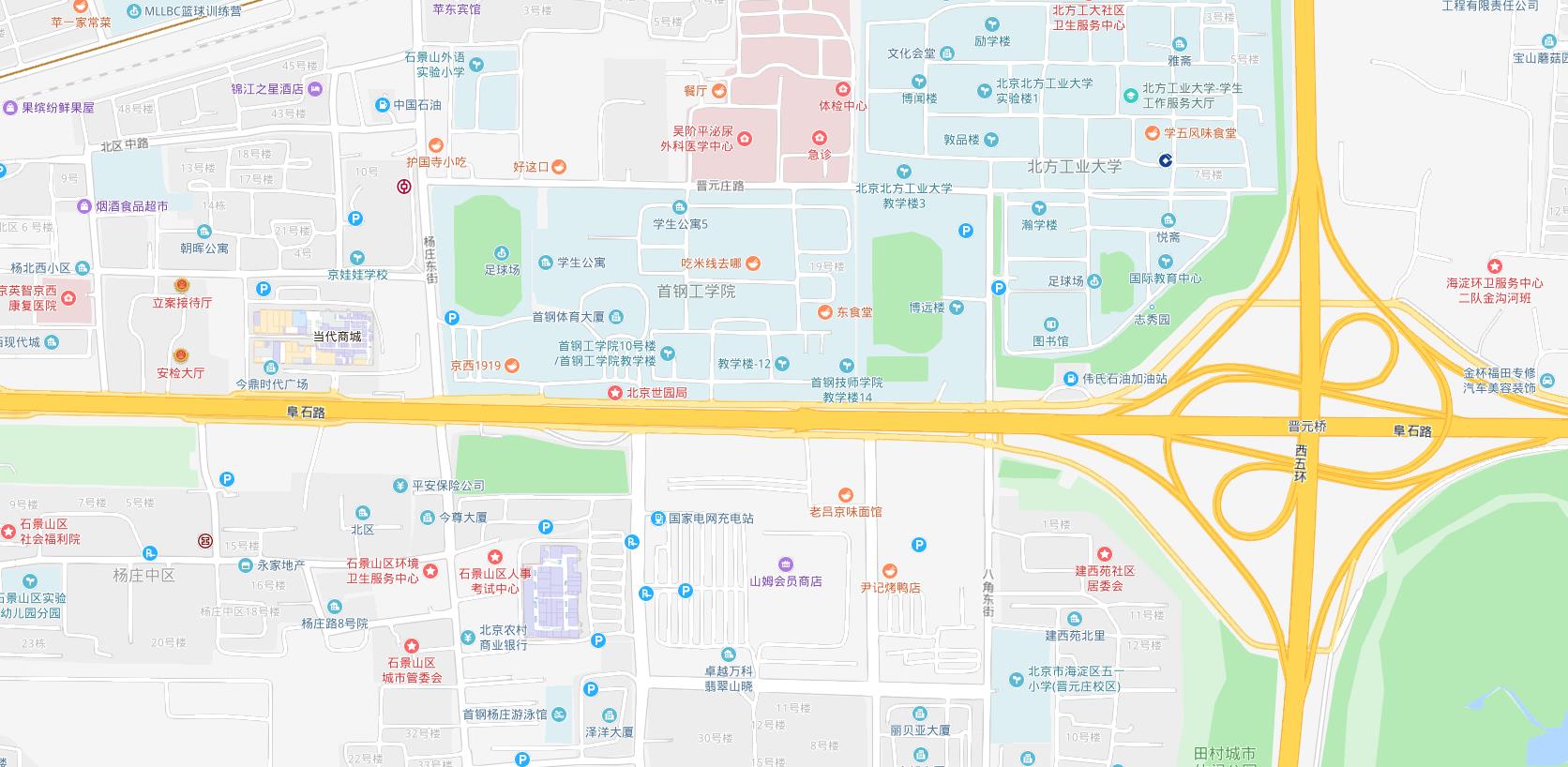This screenshot has height=767, width=1568.
Task: Tap the 首钢杨庄游泳馆 swimming pool marker
Action: click(559, 715)
